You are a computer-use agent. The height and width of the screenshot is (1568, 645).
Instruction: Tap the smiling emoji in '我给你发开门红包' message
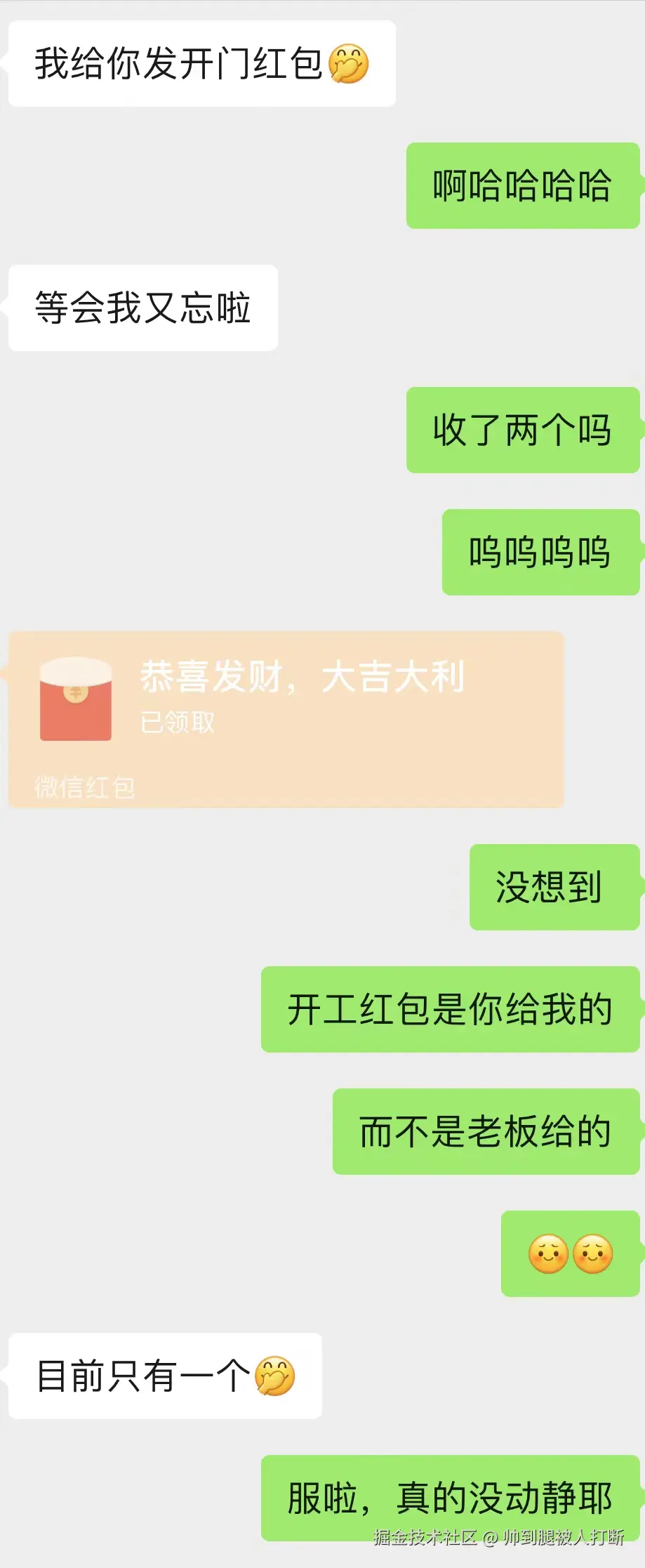click(350, 62)
